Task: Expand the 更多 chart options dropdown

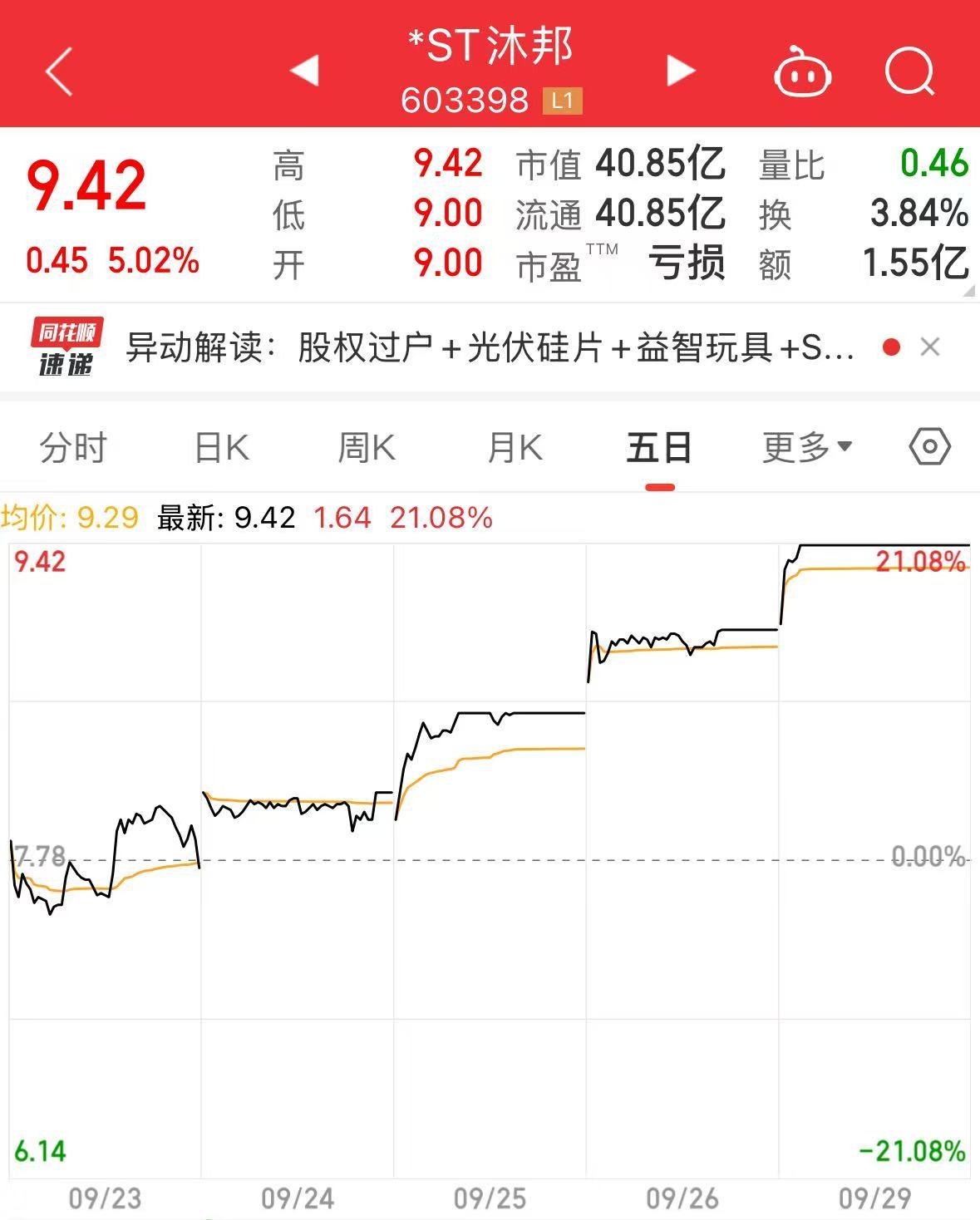Action: coord(807,448)
